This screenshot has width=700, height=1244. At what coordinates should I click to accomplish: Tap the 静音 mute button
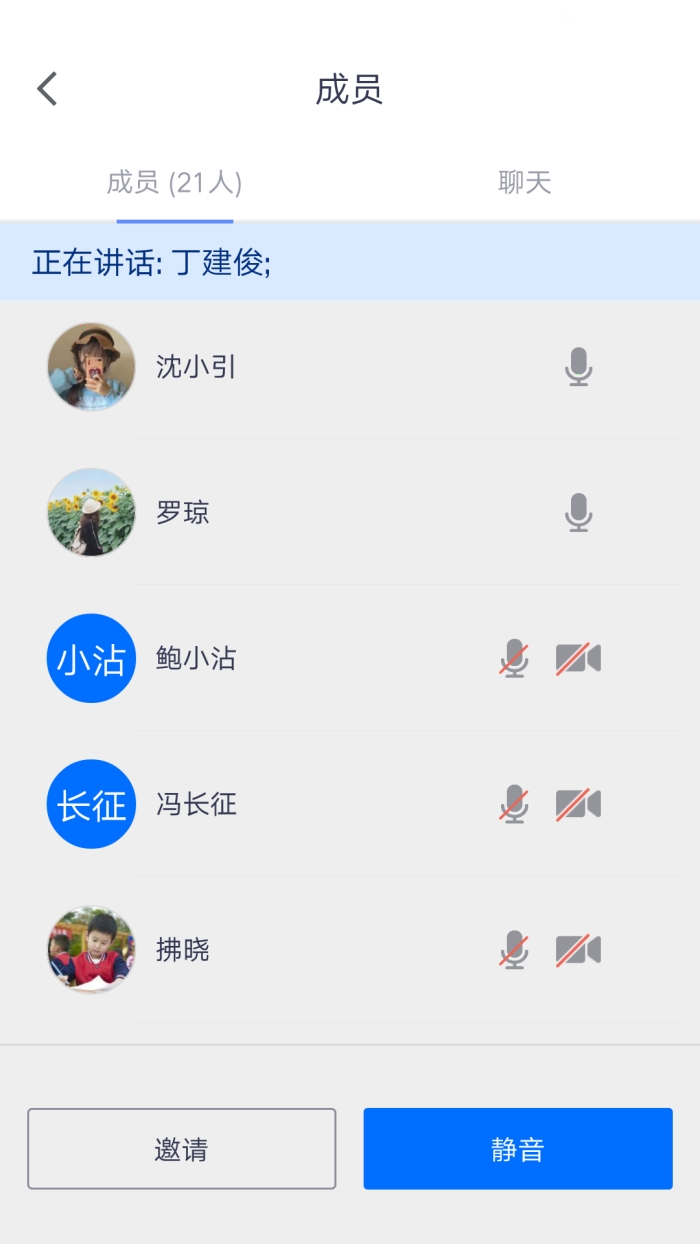click(x=517, y=1149)
